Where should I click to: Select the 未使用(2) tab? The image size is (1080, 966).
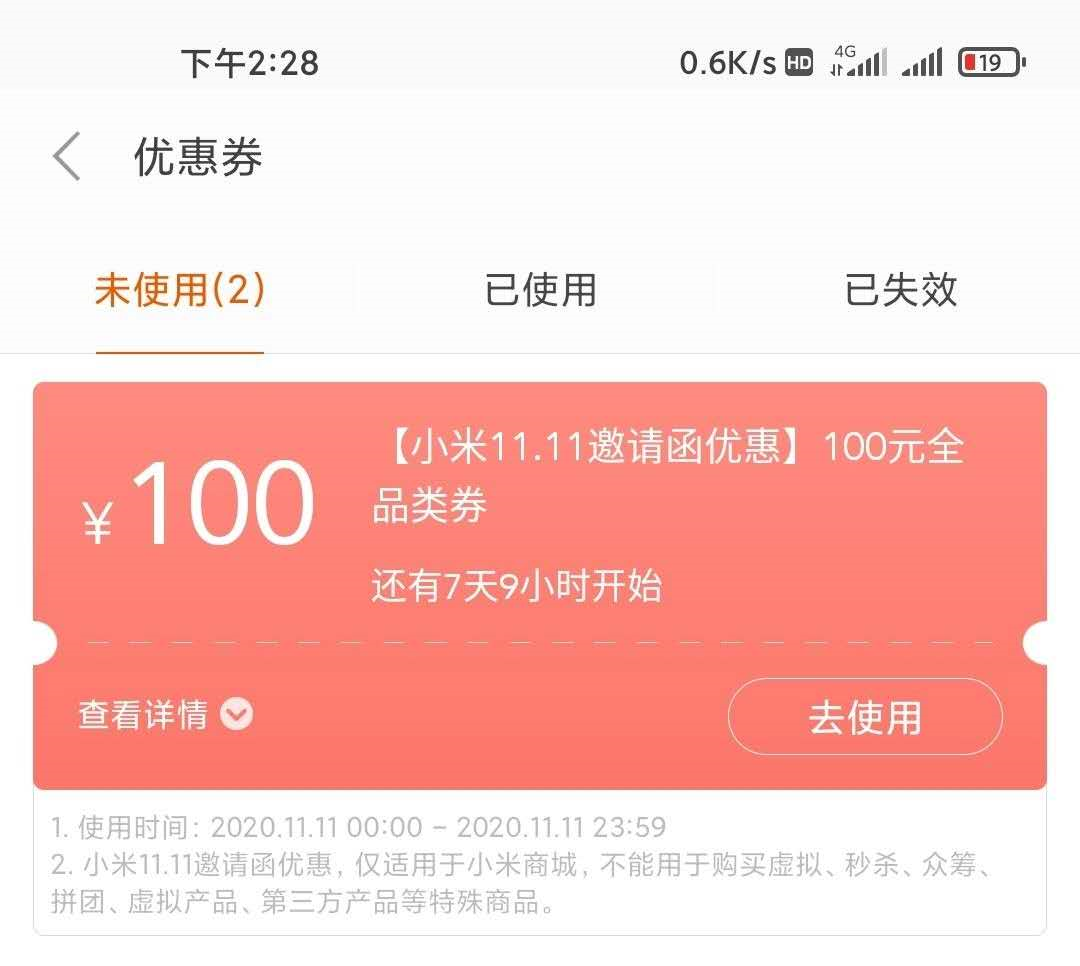click(180, 291)
